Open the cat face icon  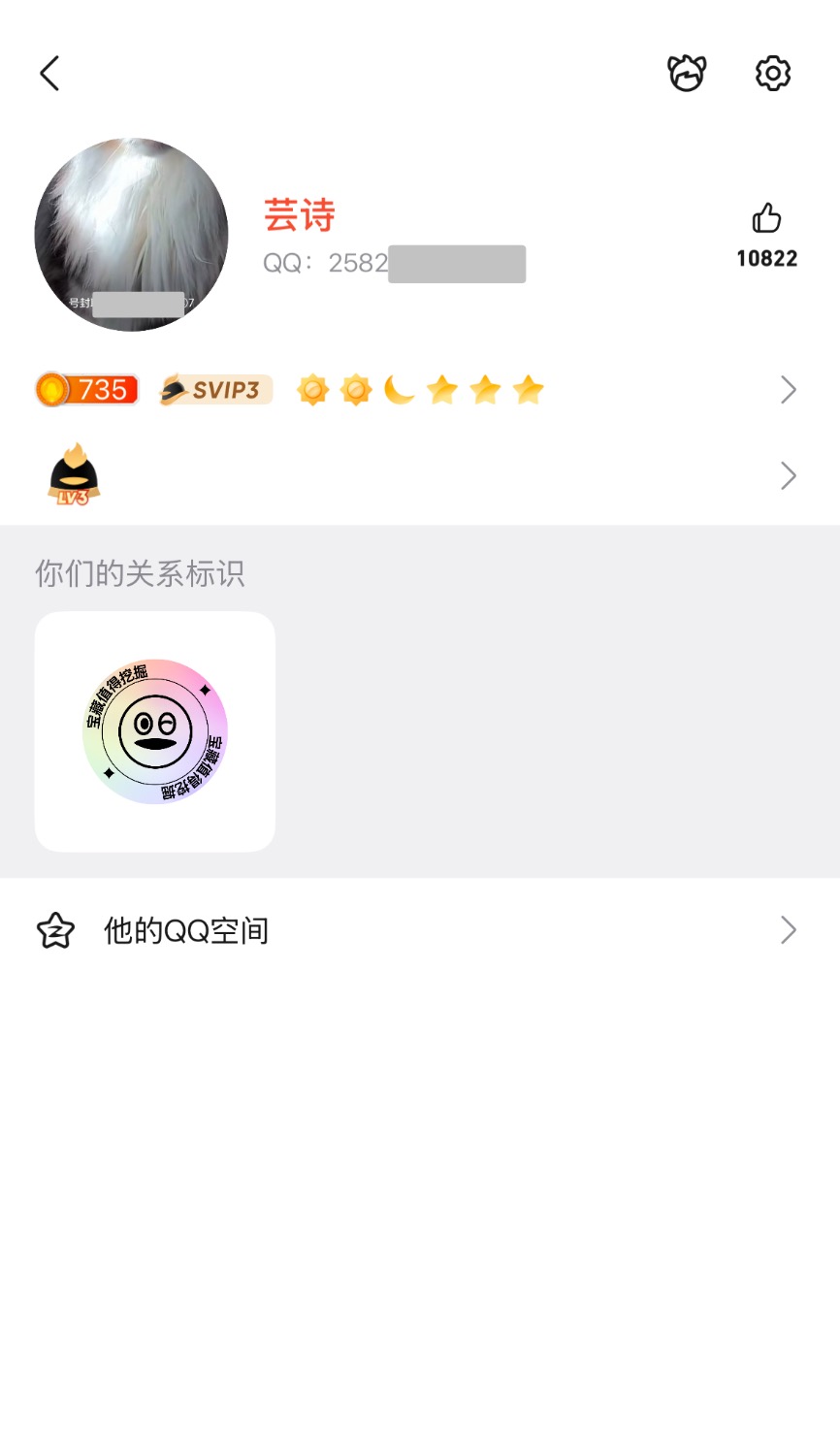[x=687, y=74]
